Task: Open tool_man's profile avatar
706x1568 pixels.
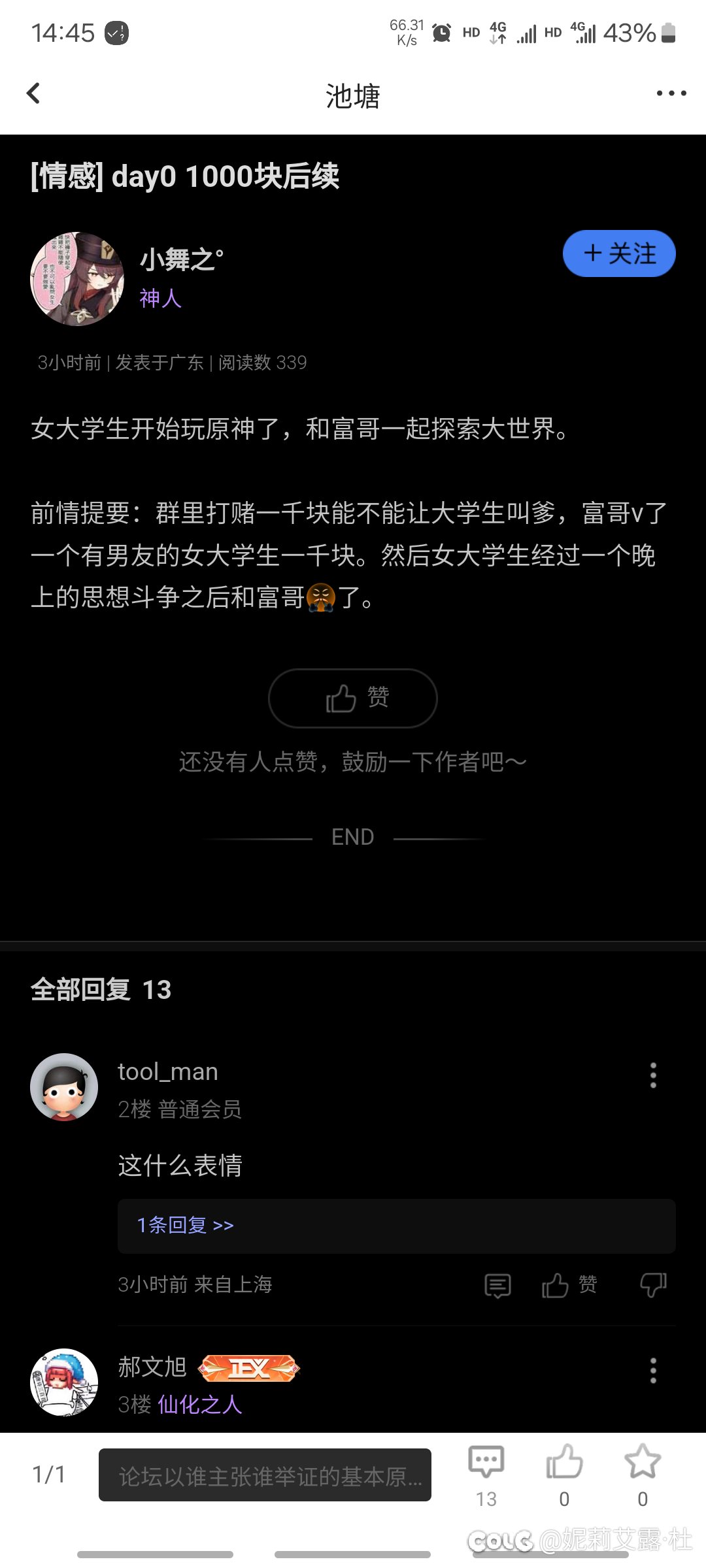Action: point(64,1087)
